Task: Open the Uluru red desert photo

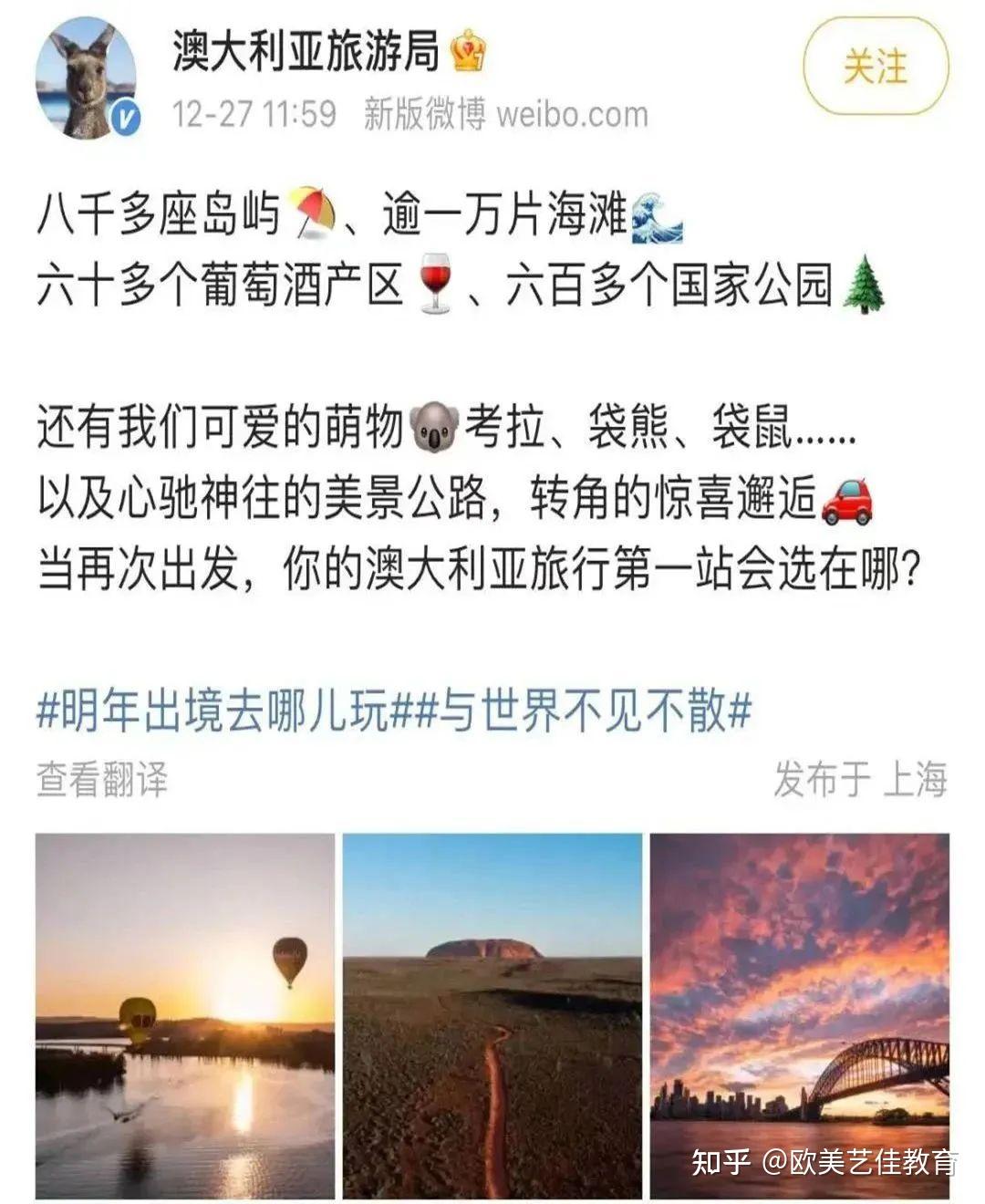Action: tap(492, 1014)
